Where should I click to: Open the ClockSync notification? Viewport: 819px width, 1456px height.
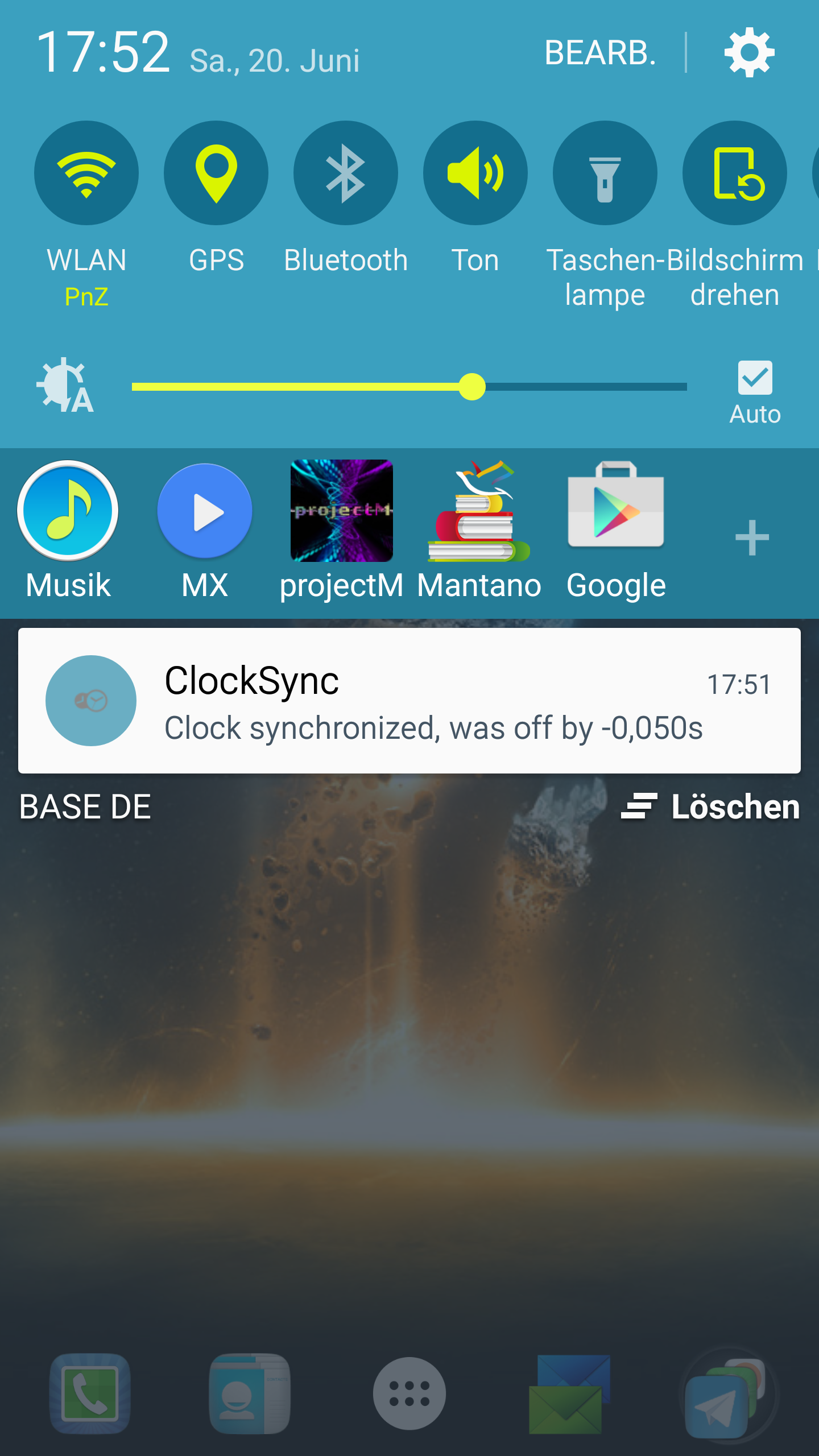[409, 701]
